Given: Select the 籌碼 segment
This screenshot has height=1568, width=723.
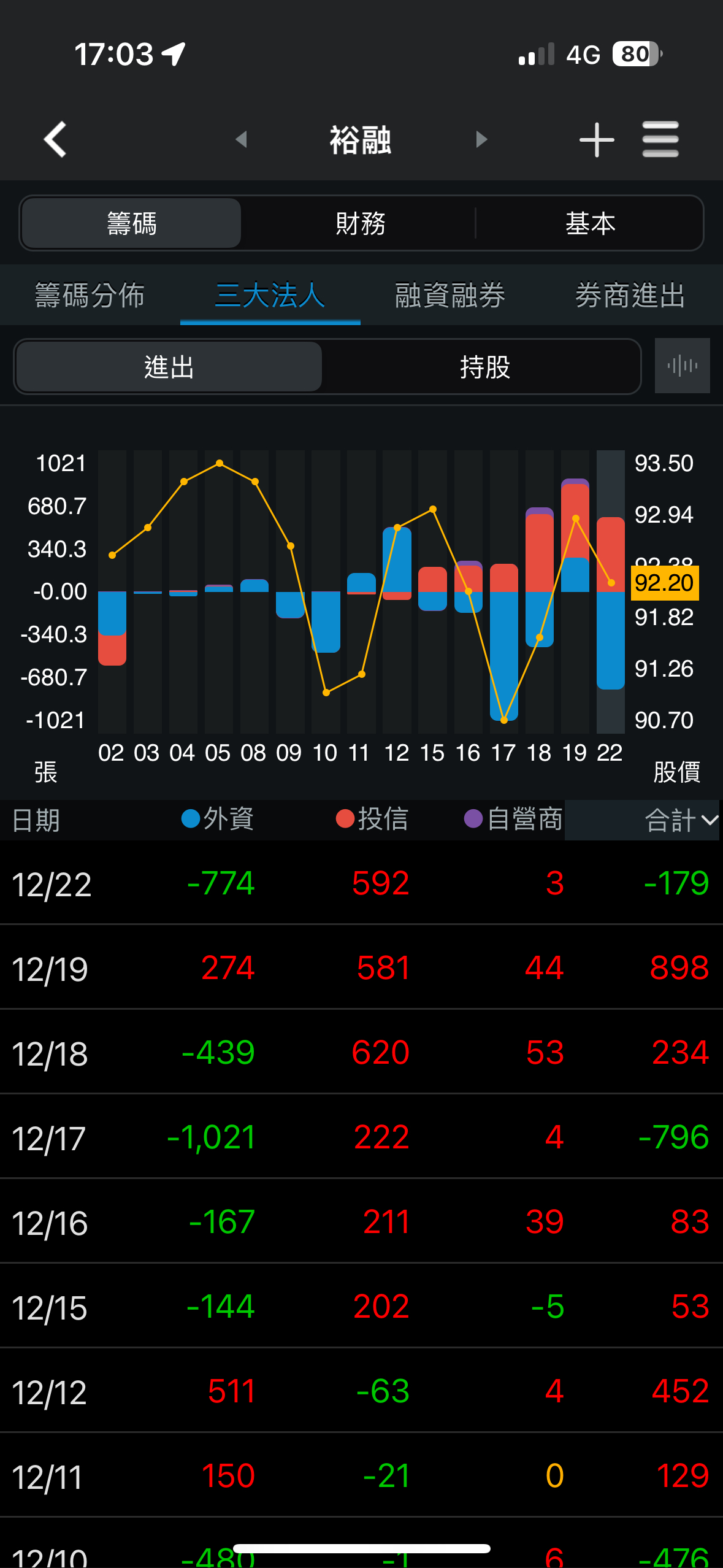Looking at the screenshot, I should click(131, 223).
